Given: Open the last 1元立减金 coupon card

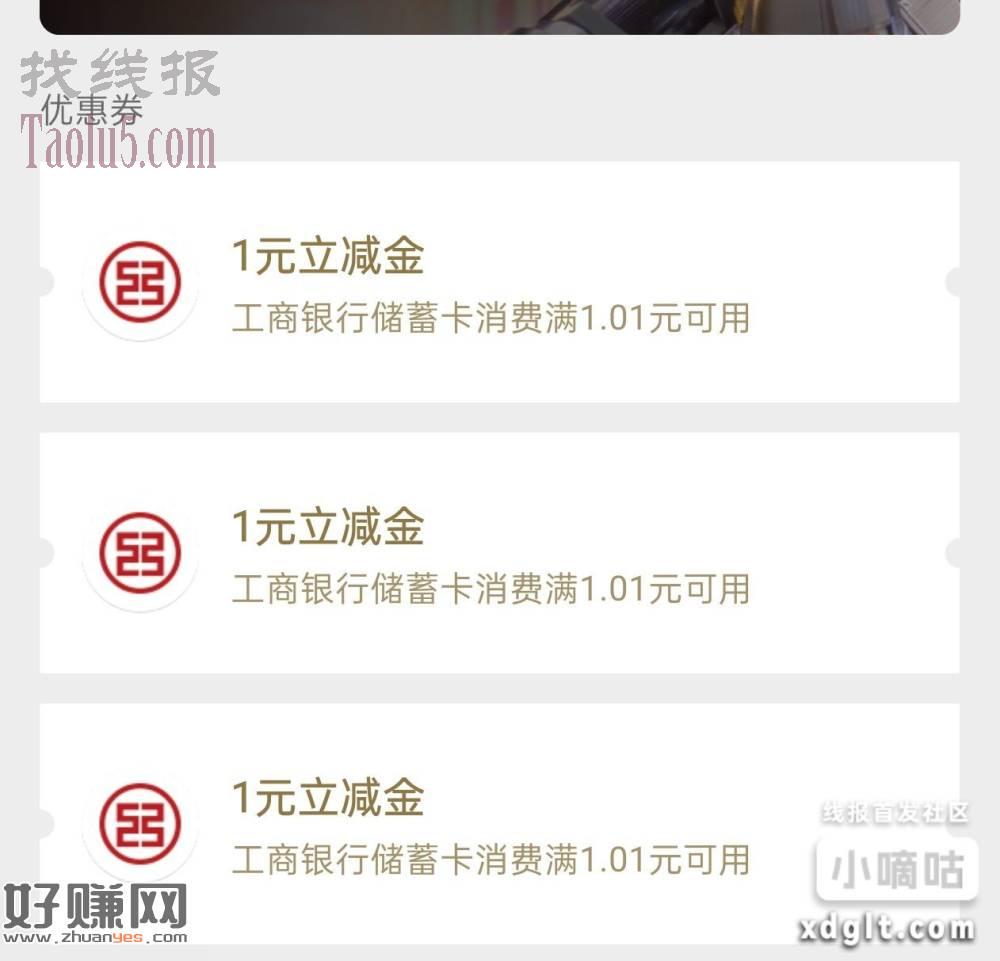Looking at the screenshot, I should (499, 822).
